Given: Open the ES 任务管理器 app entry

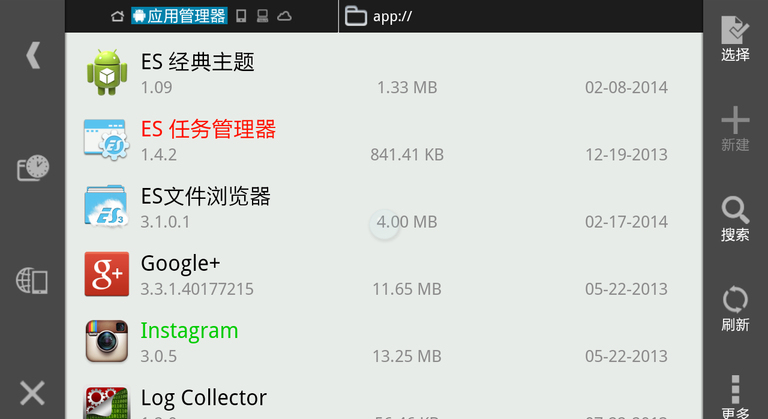Looking at the screenshot, I should 384,140.
